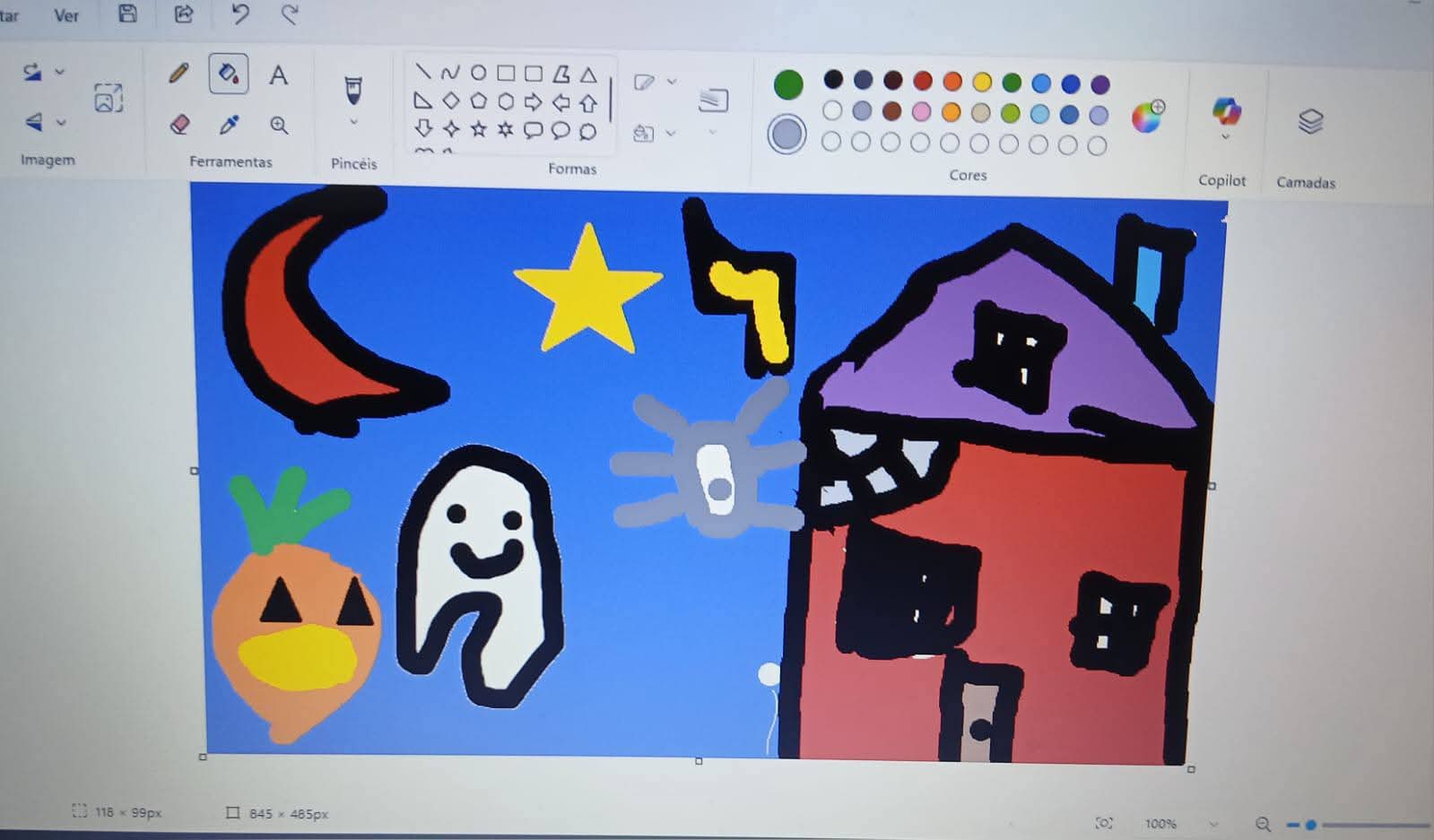Open the Camadas layers panel

(1310, 120)
